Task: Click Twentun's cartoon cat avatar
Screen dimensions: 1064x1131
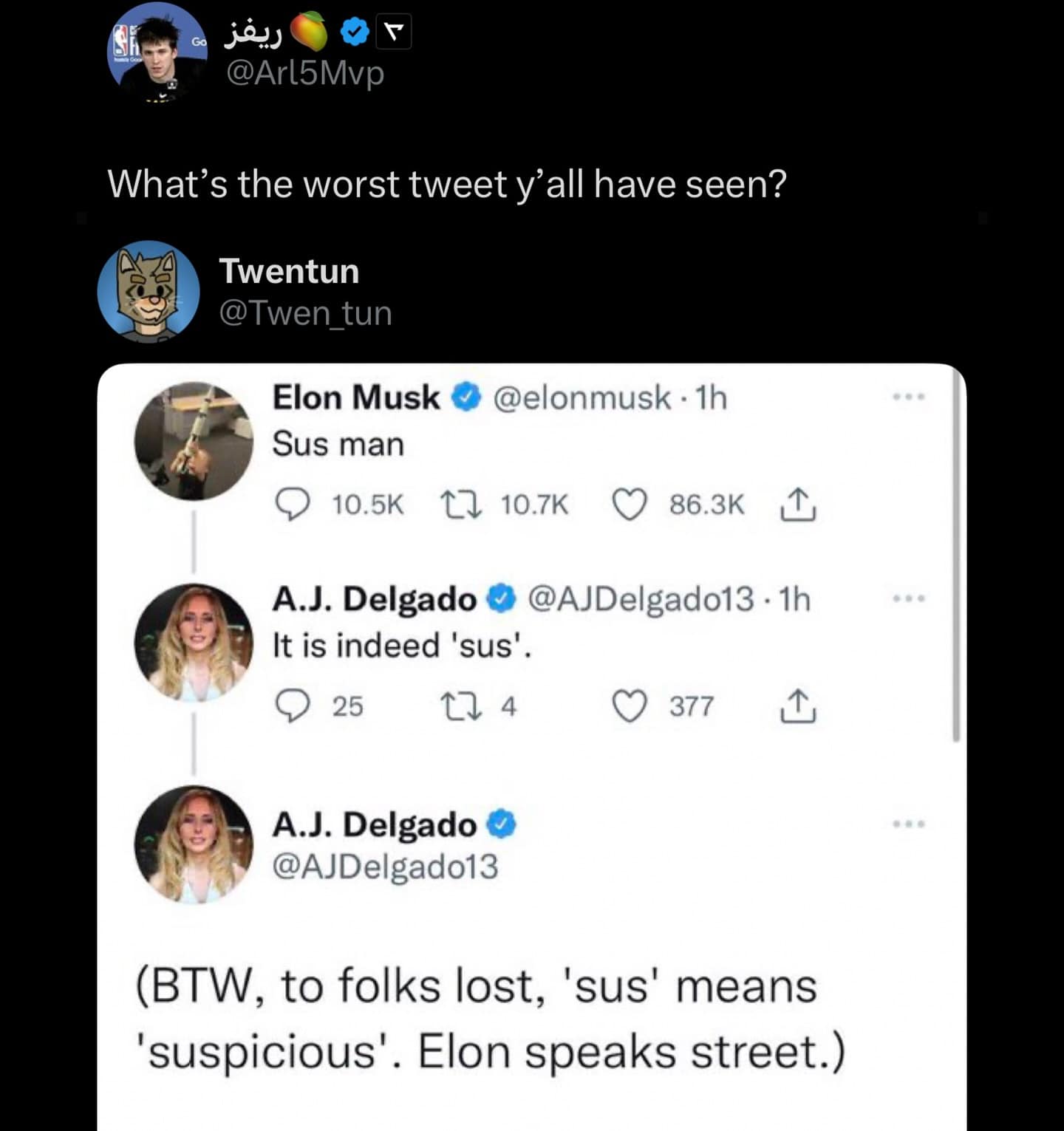Action: [x=148, y=291]
